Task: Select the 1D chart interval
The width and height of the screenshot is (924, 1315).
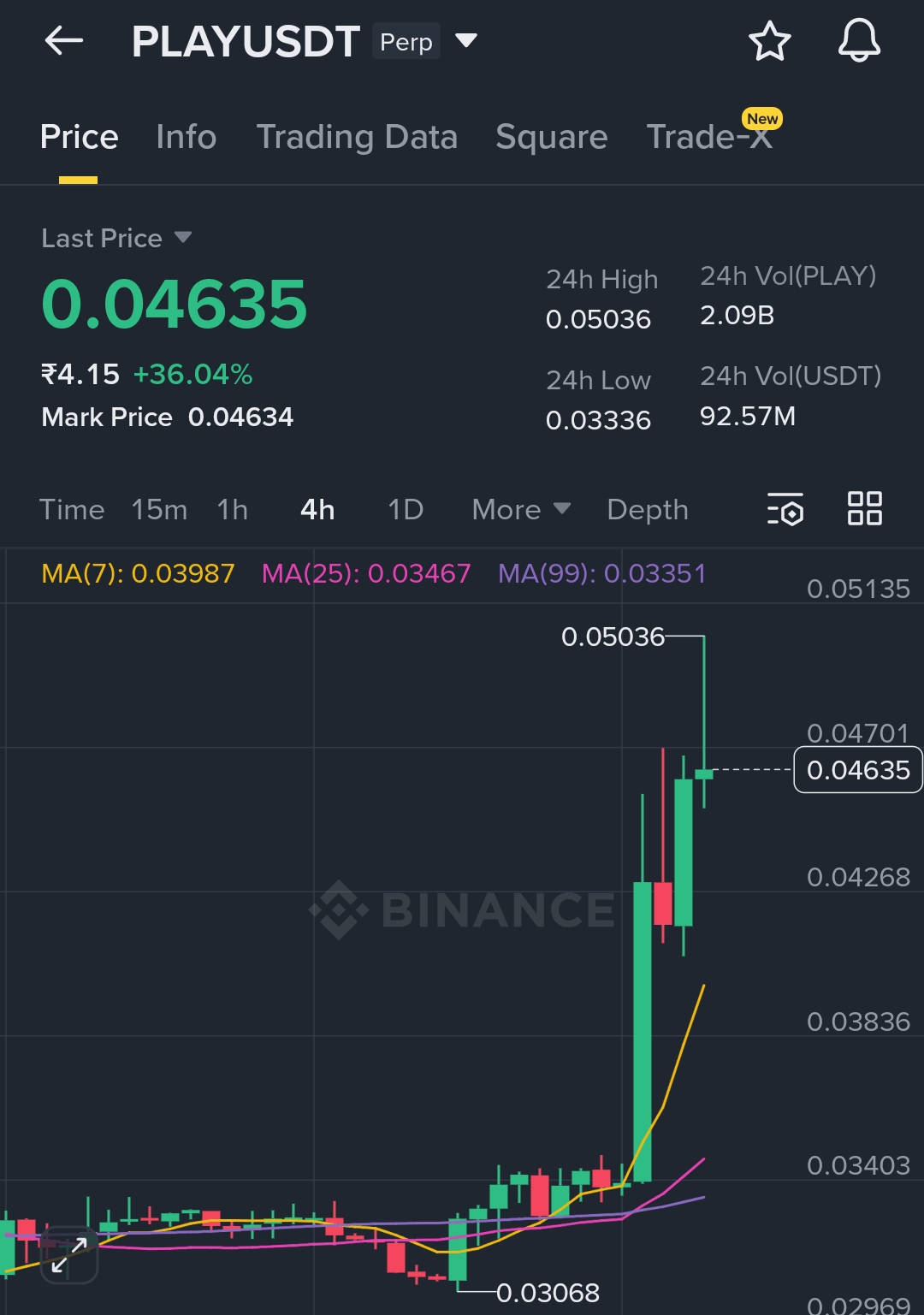Action: (406, 510)
